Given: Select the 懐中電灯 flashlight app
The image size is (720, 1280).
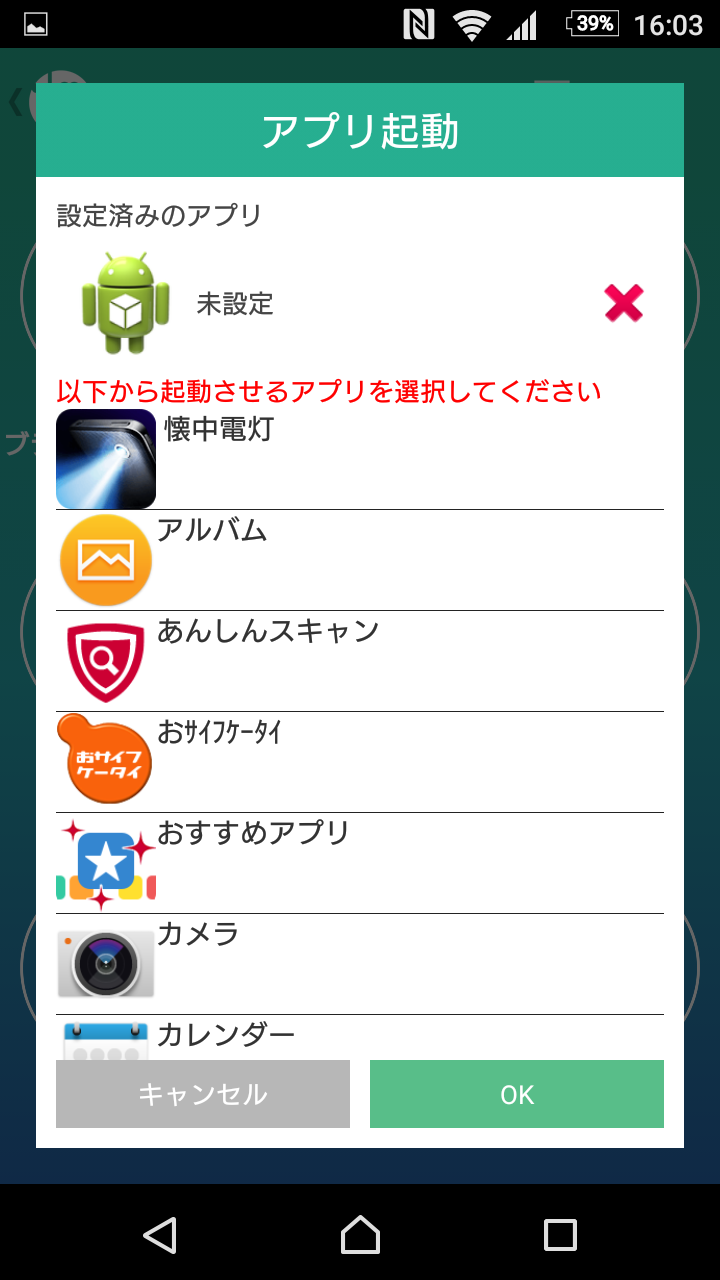Looking at the screenshot, I should pos(360,459).
